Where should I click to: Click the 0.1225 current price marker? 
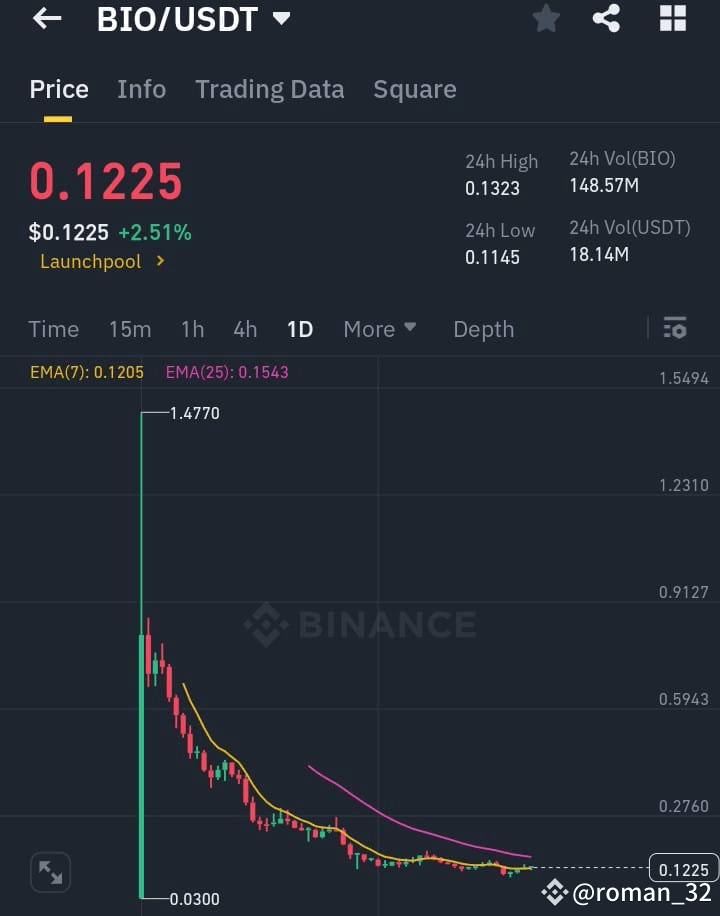tap(683, 869)
